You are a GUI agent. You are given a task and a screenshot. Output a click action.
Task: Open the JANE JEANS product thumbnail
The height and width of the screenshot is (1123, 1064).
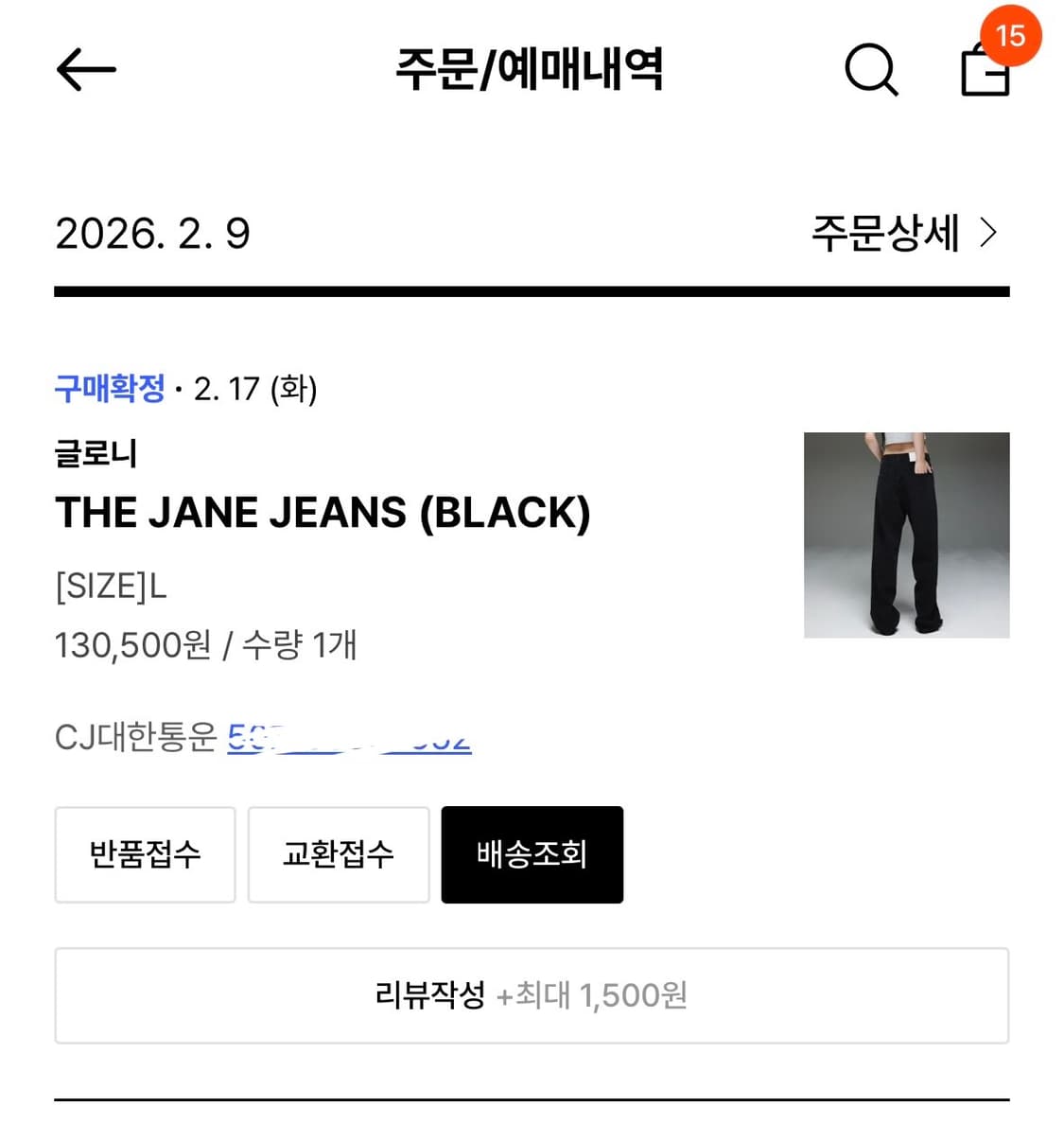pyautogui.click(x=905, y=535)
